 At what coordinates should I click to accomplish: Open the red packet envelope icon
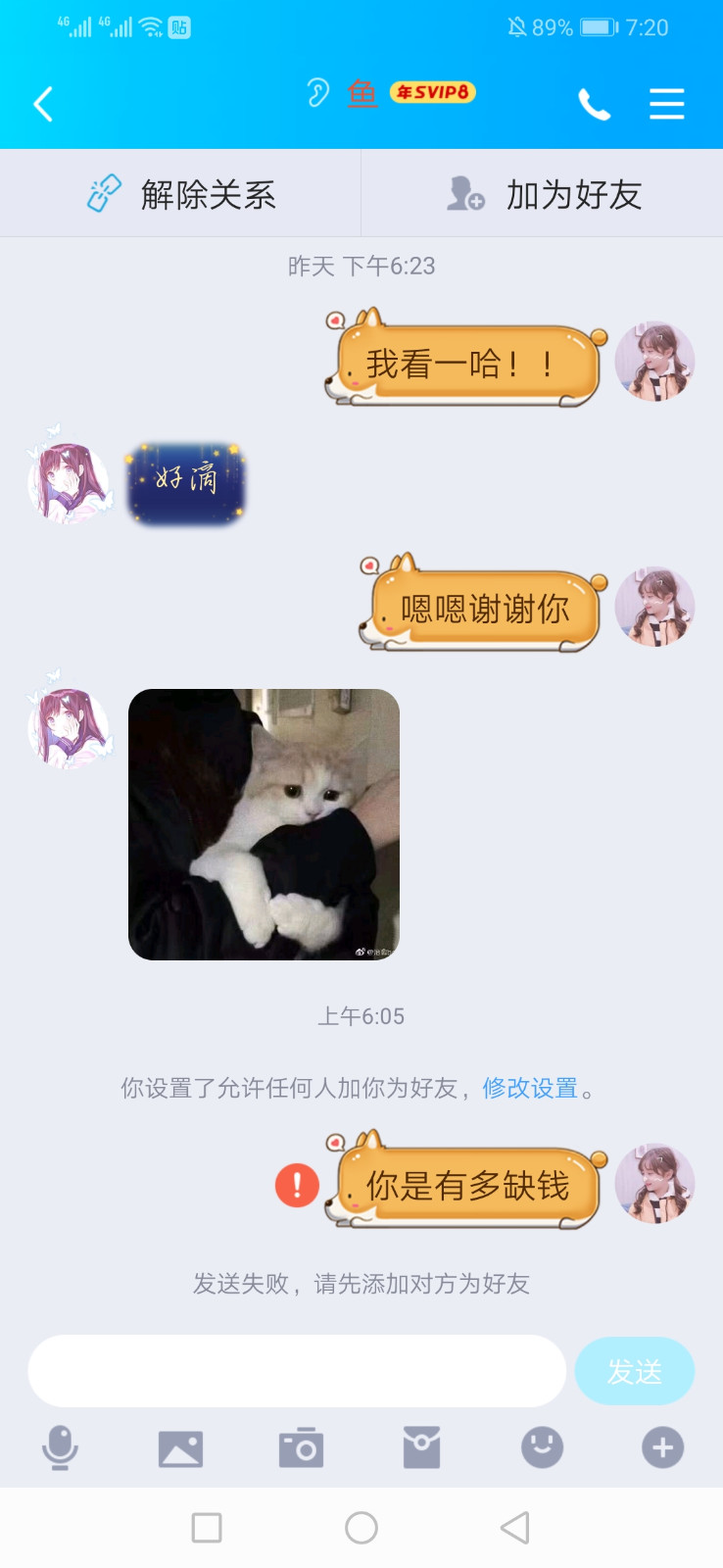[x=421, y=1447]
